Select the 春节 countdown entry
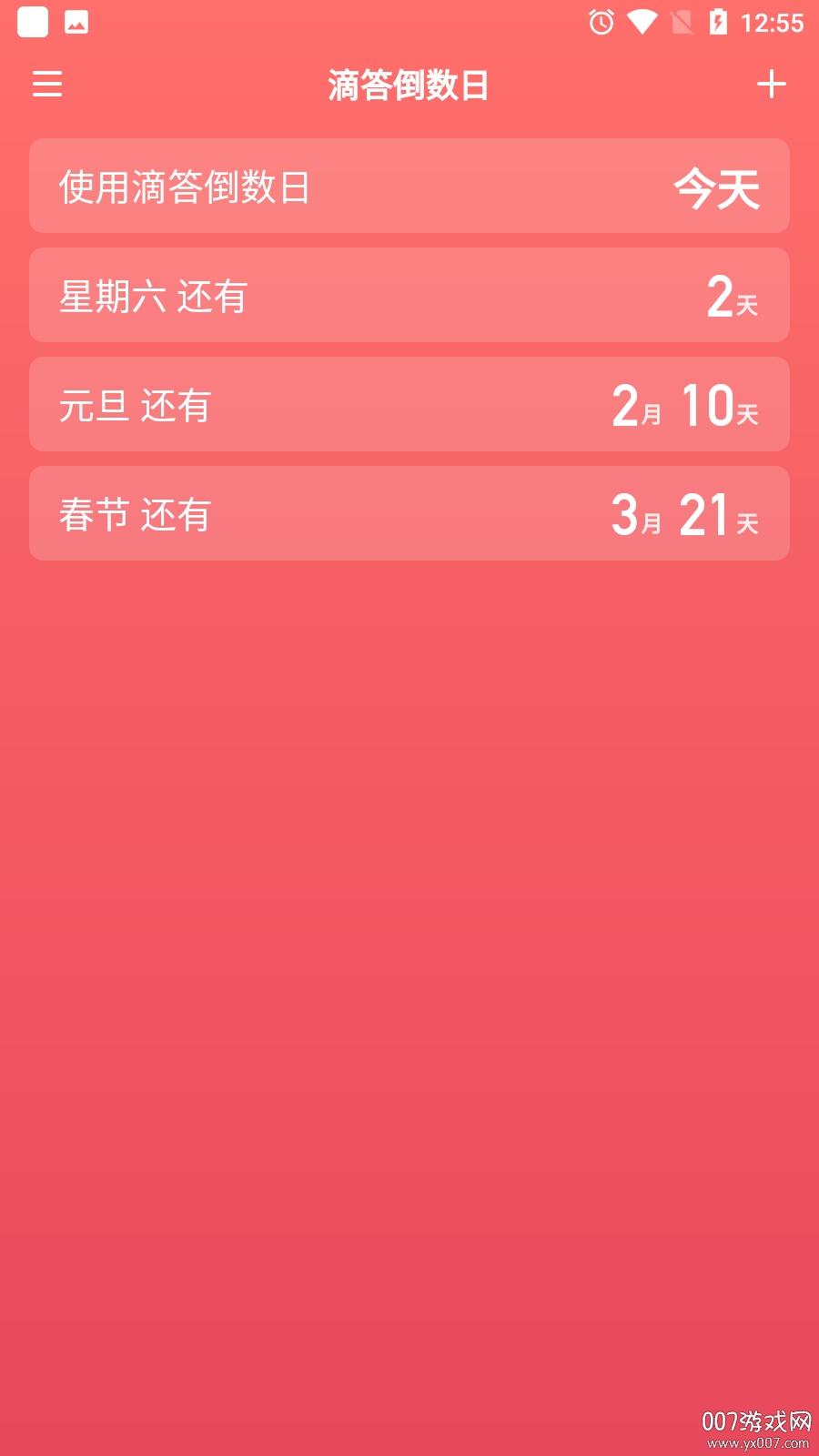This screenshot has height=1456, width=819. coord(409,514)
